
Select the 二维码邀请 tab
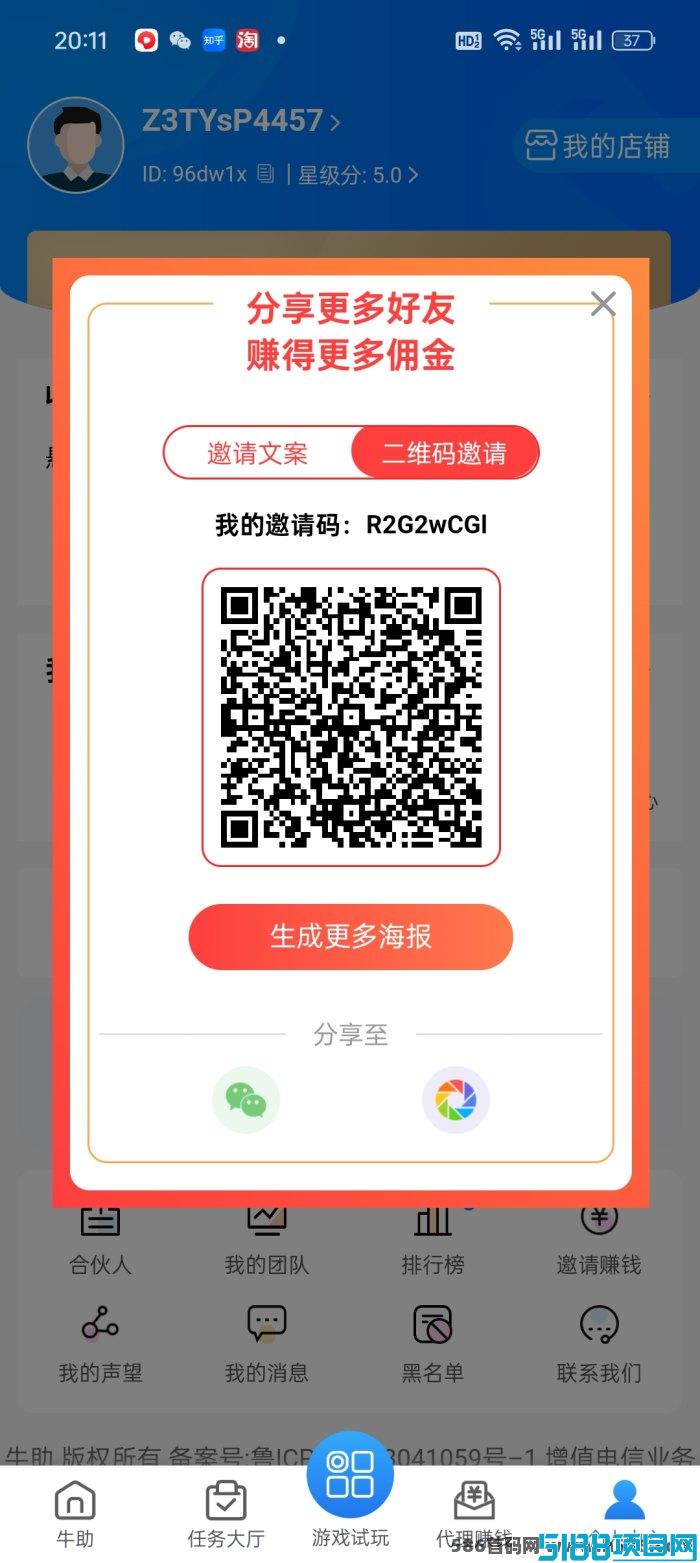(x=444, y=453)
